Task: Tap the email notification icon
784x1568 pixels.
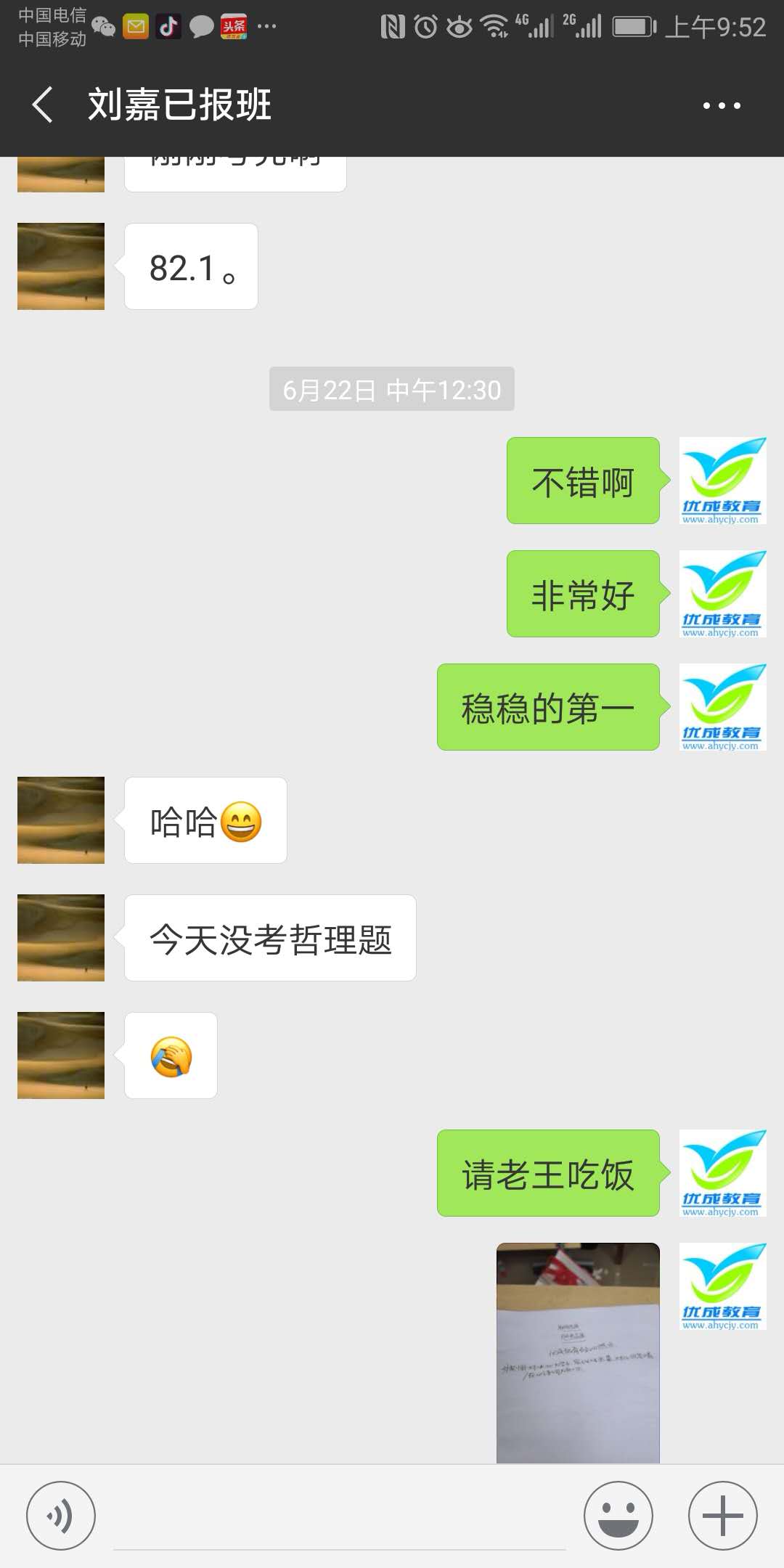Action: (x=136, y=24)
